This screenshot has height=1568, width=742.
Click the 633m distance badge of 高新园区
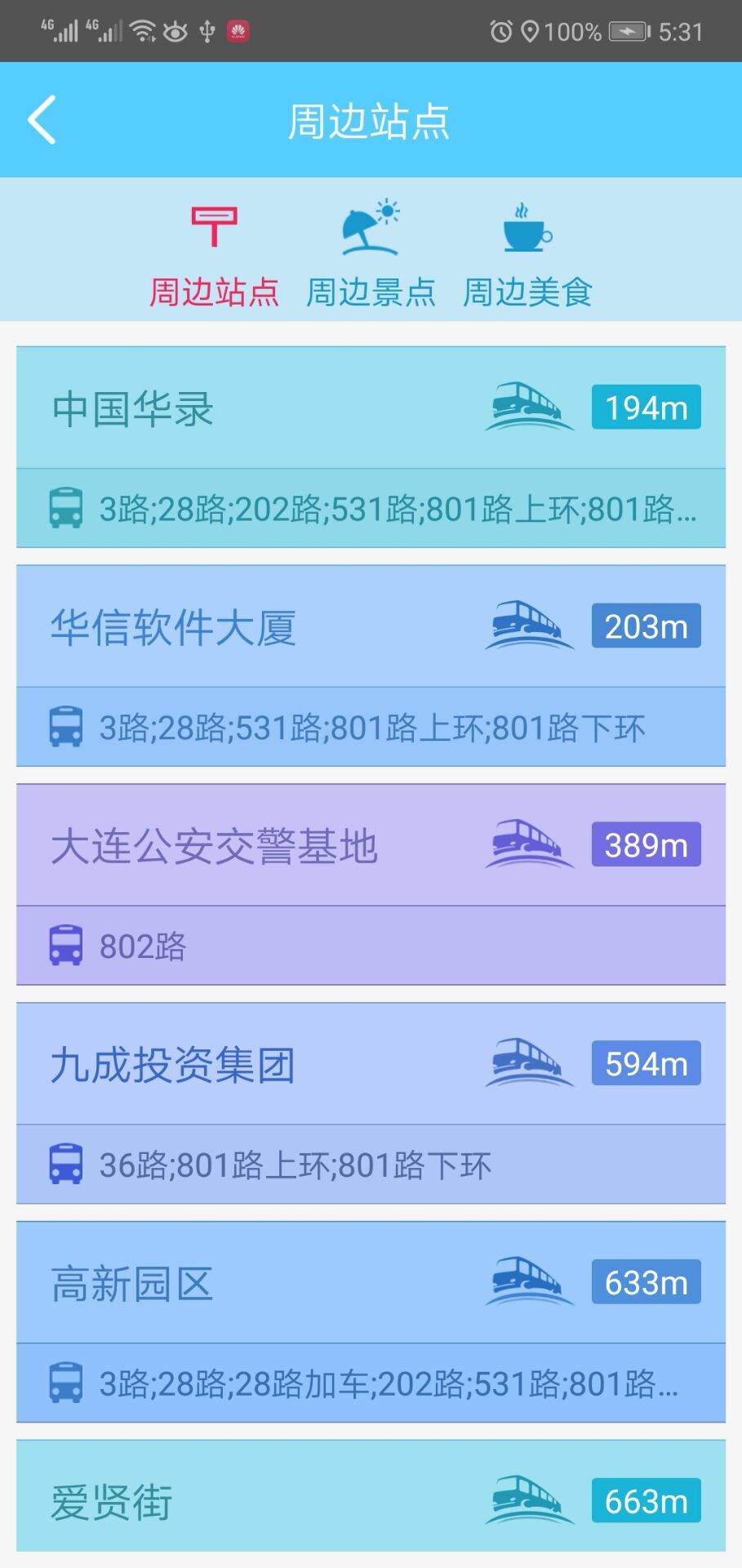coord(645,1282)
